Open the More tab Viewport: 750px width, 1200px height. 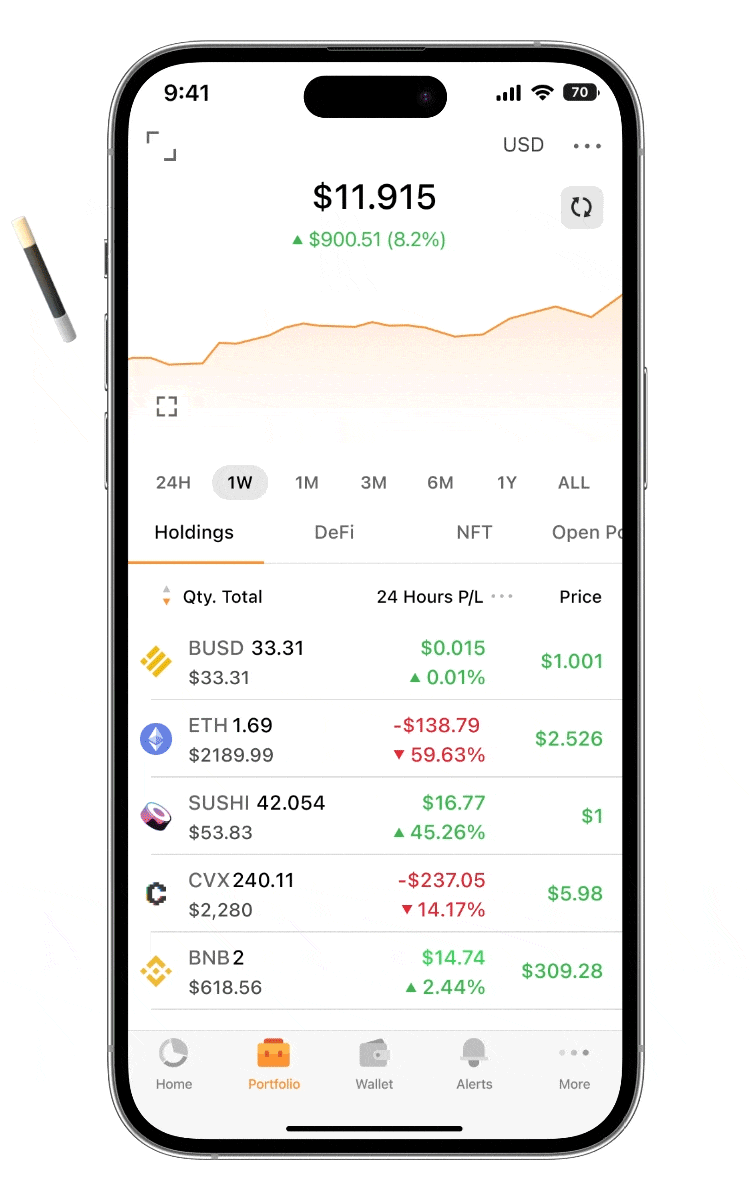point(574,1064)
